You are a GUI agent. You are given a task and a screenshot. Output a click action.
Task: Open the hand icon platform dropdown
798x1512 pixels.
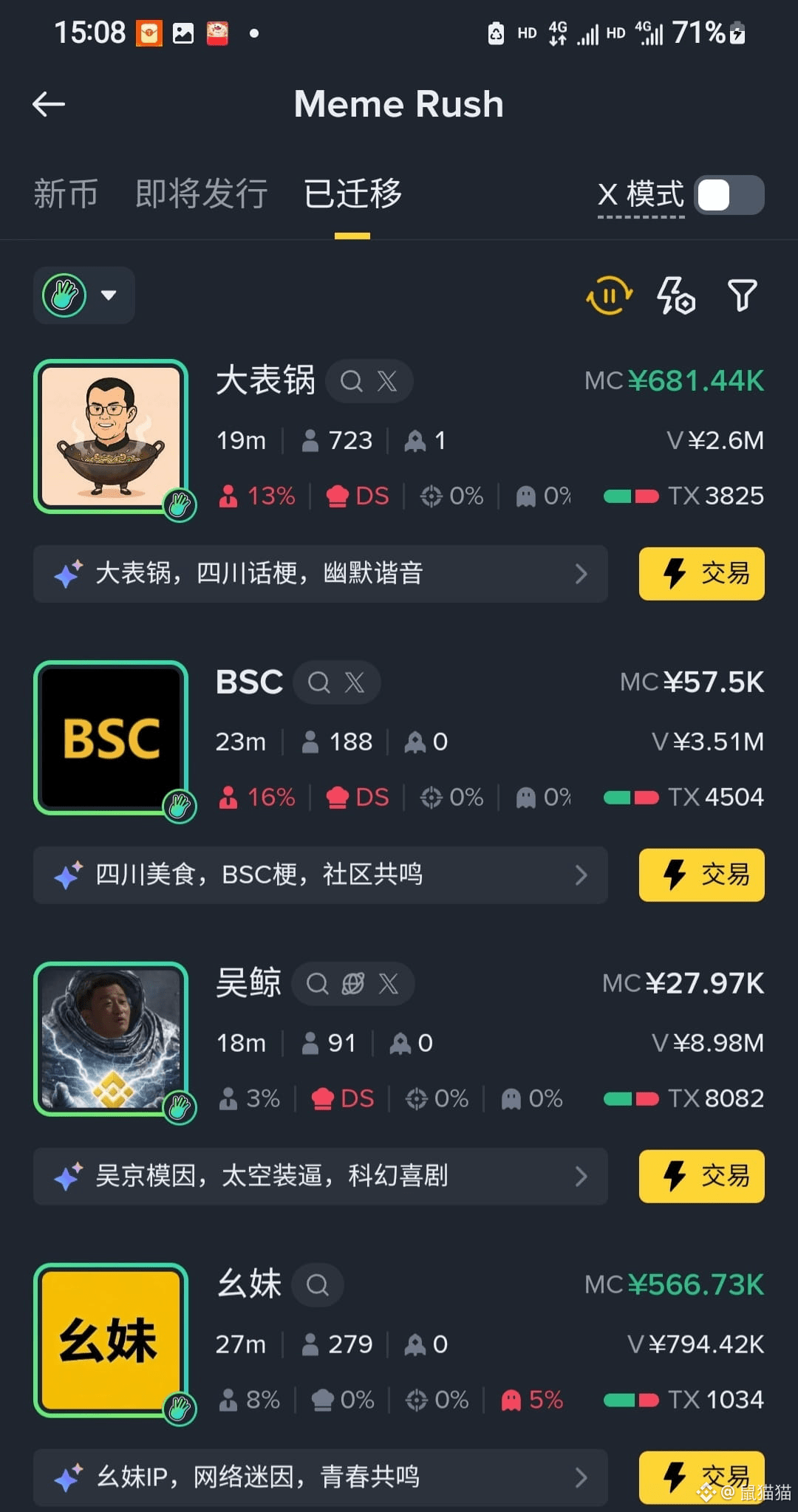[83, 295]
